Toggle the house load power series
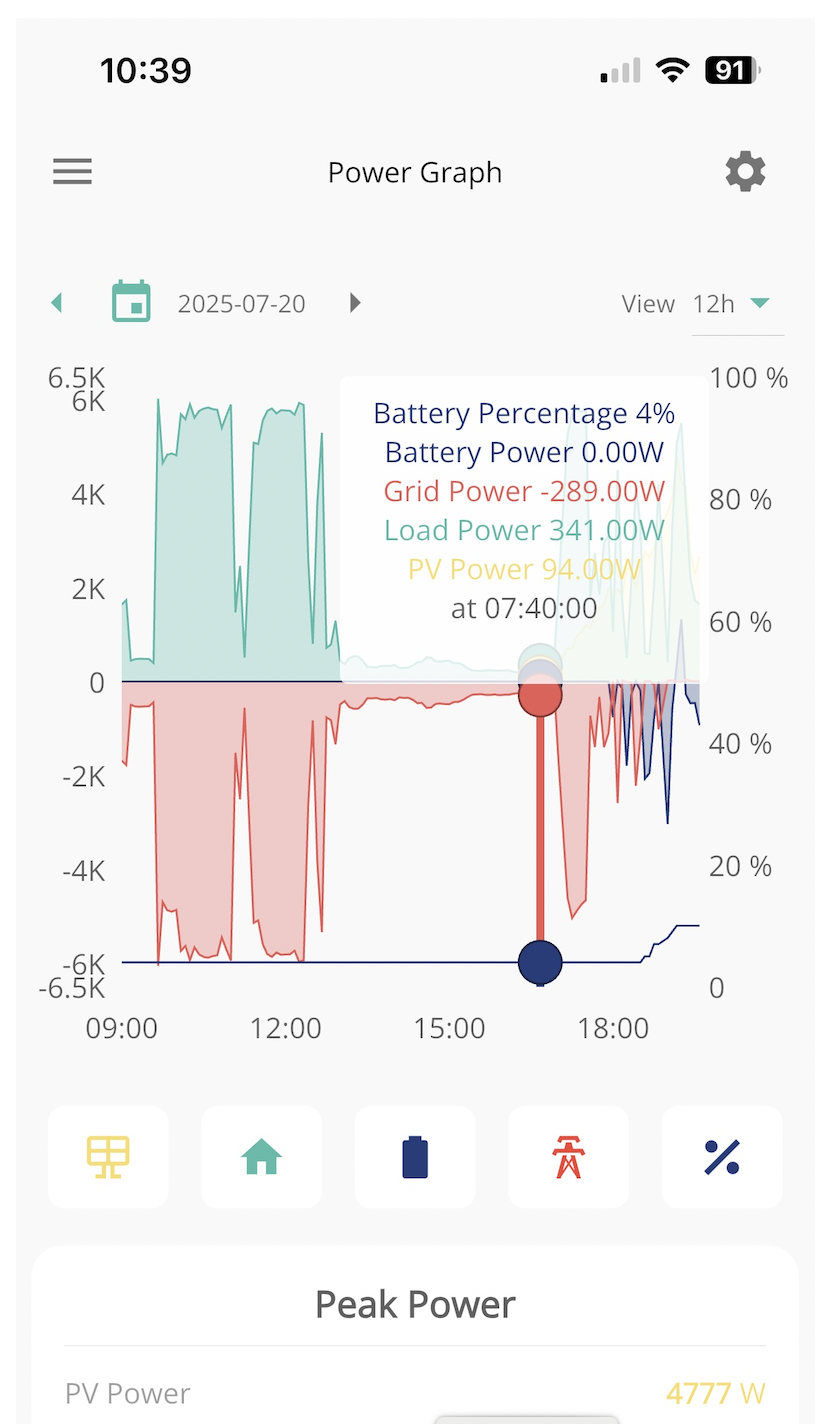 [262, 1156]
